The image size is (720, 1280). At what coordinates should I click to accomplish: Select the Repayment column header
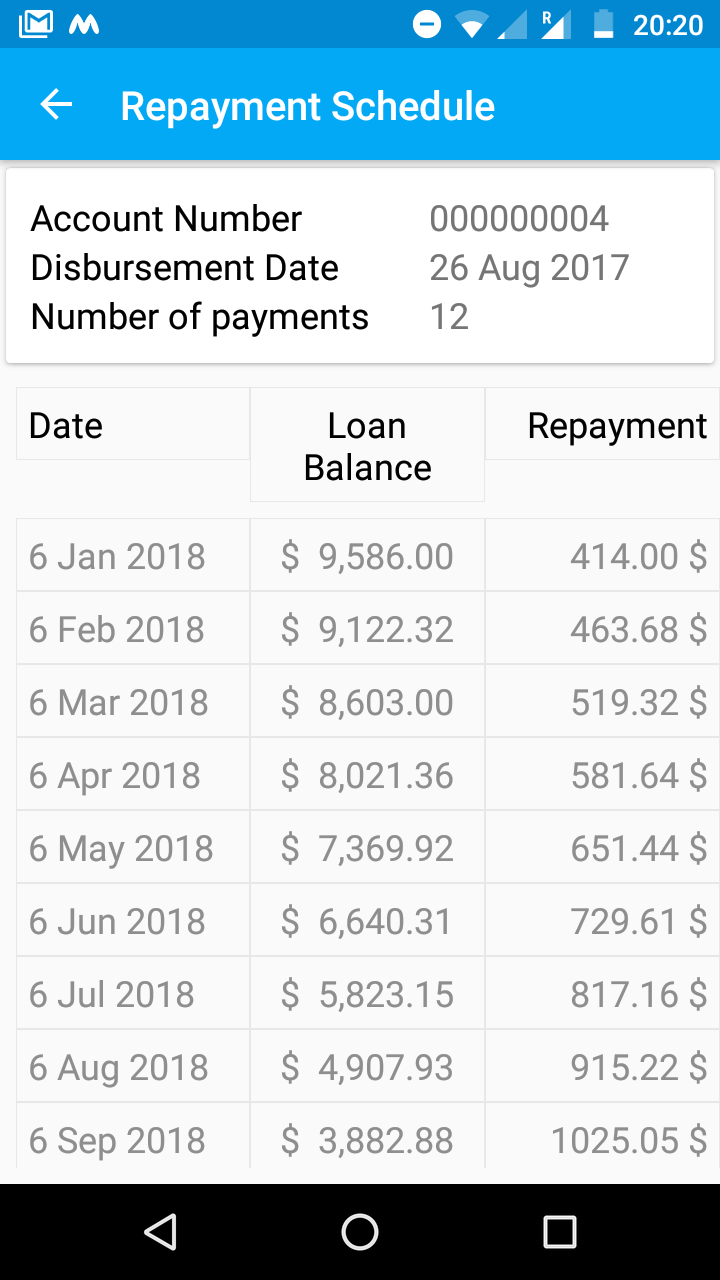(x=615, y=425)
